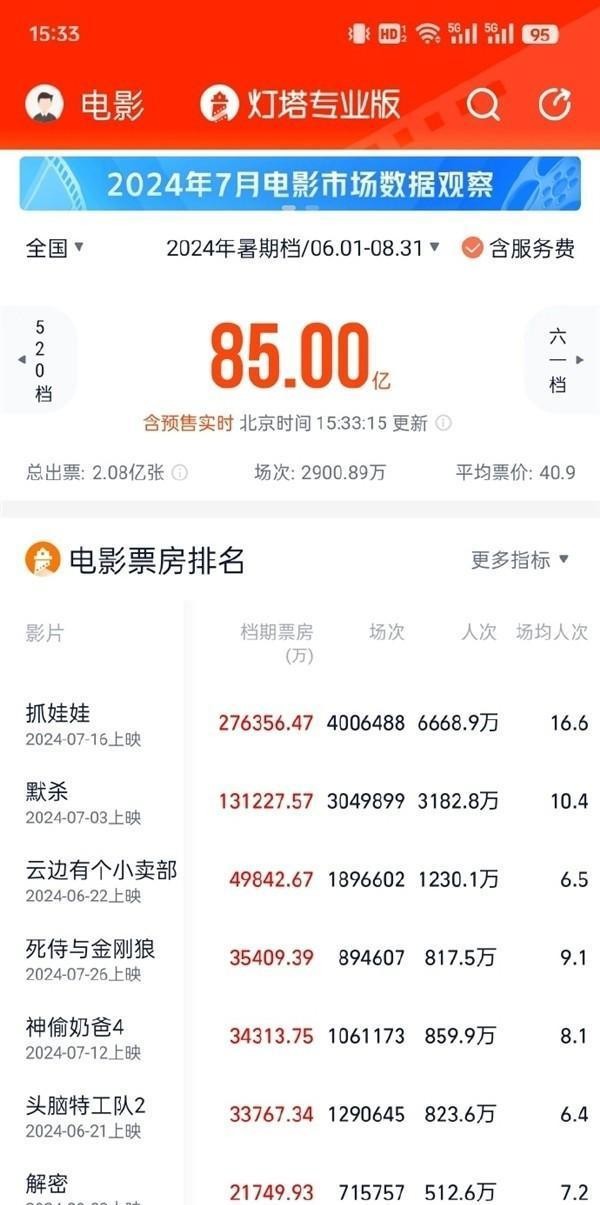
Task: Open the 2024年暑期档 date range picker
Action: (x=303, y=248)
